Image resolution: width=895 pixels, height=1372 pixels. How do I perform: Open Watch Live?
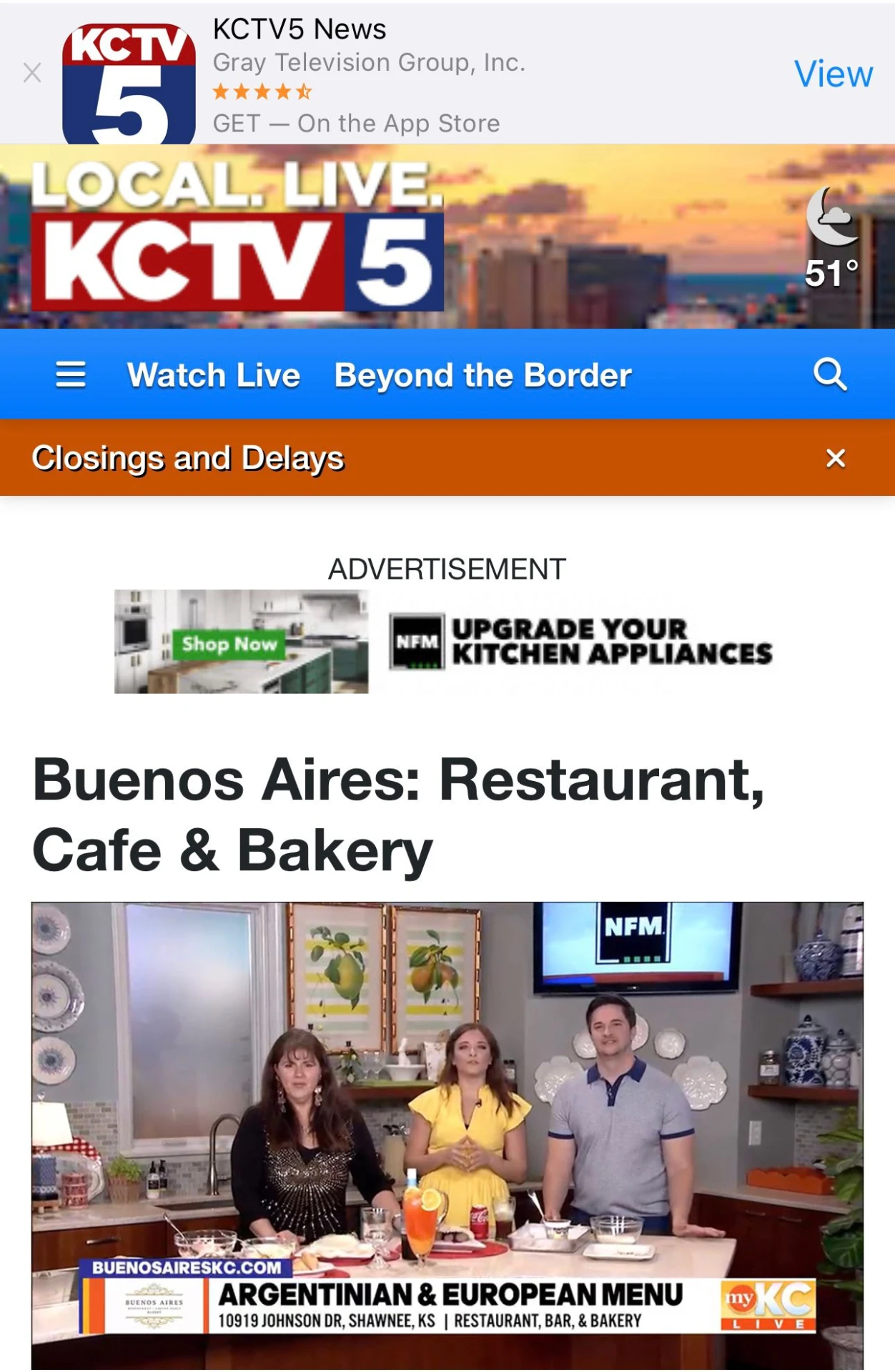pyautogui.click(x=212, y=374)
